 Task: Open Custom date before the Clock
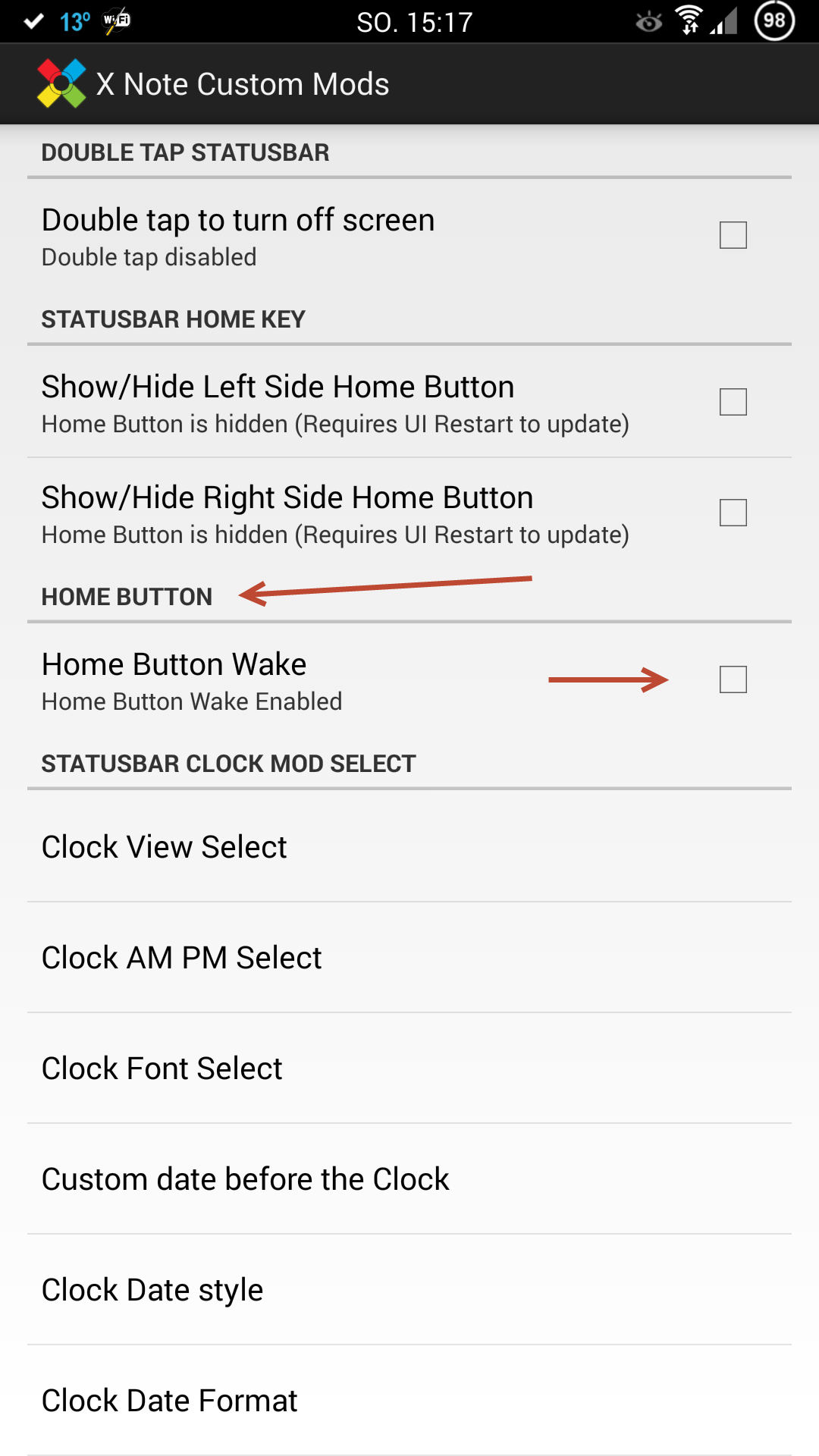point(409,1178)
